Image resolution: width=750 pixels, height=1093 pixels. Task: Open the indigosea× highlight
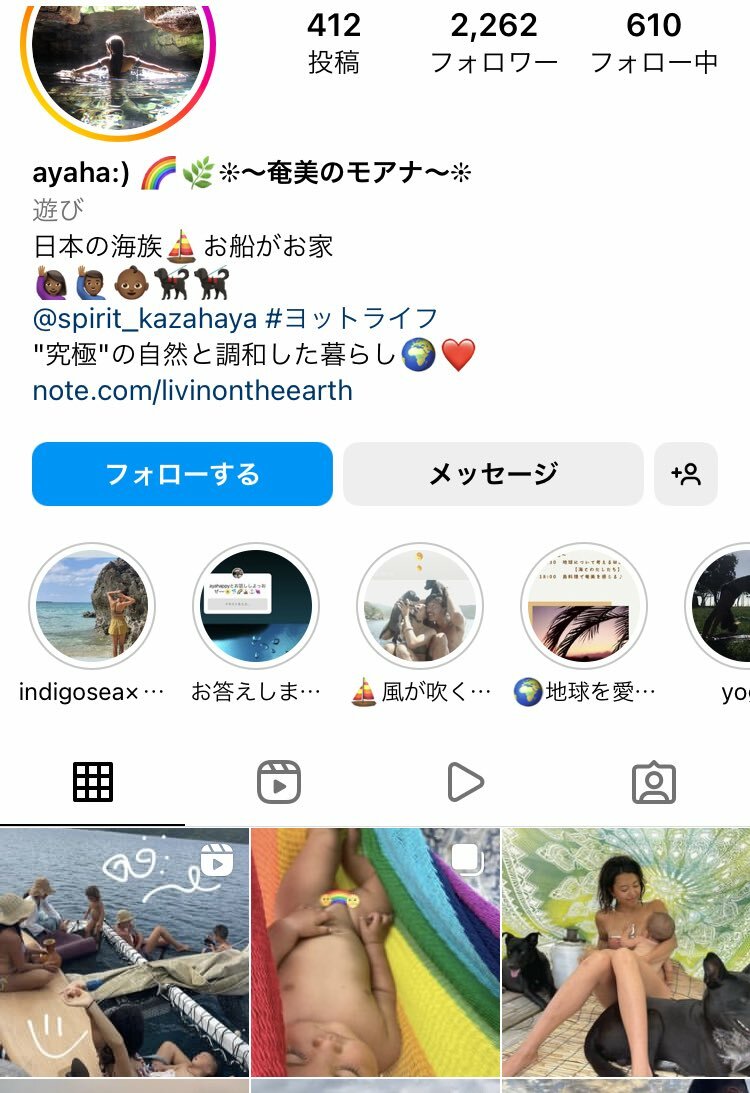click(x=92, y=607)
